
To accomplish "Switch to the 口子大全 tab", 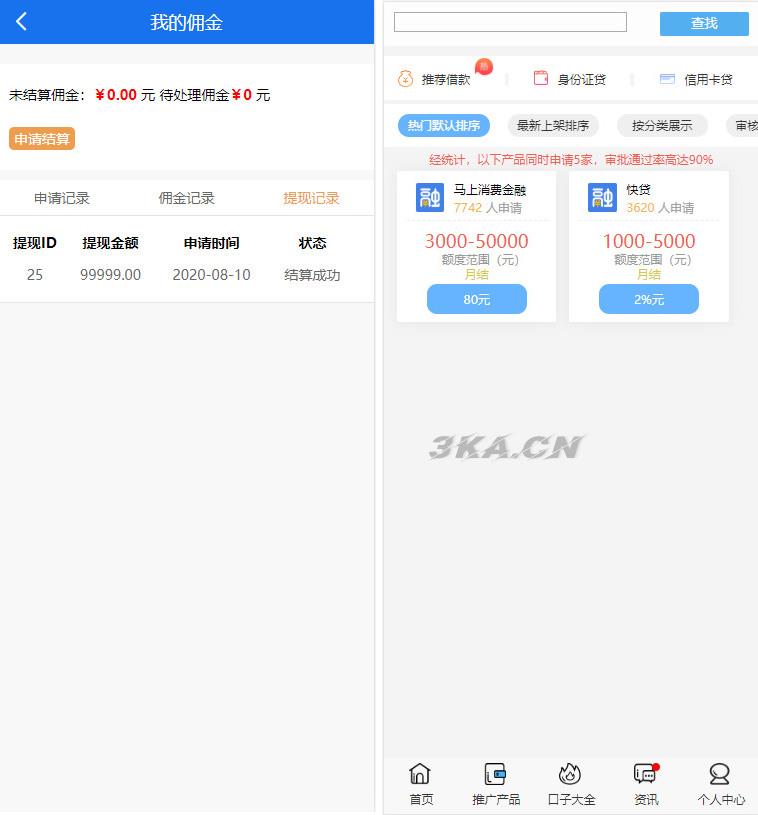I will 571,784.
